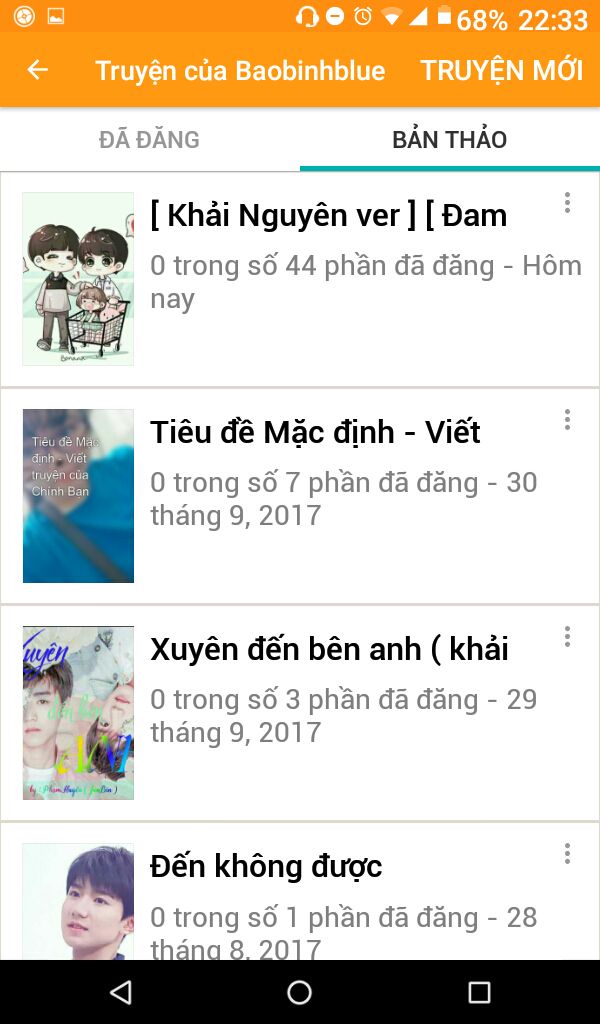The image size is (600, 1024).
Task: Select the BẢN THẢO tab
Action: click(x=449, y=139)
